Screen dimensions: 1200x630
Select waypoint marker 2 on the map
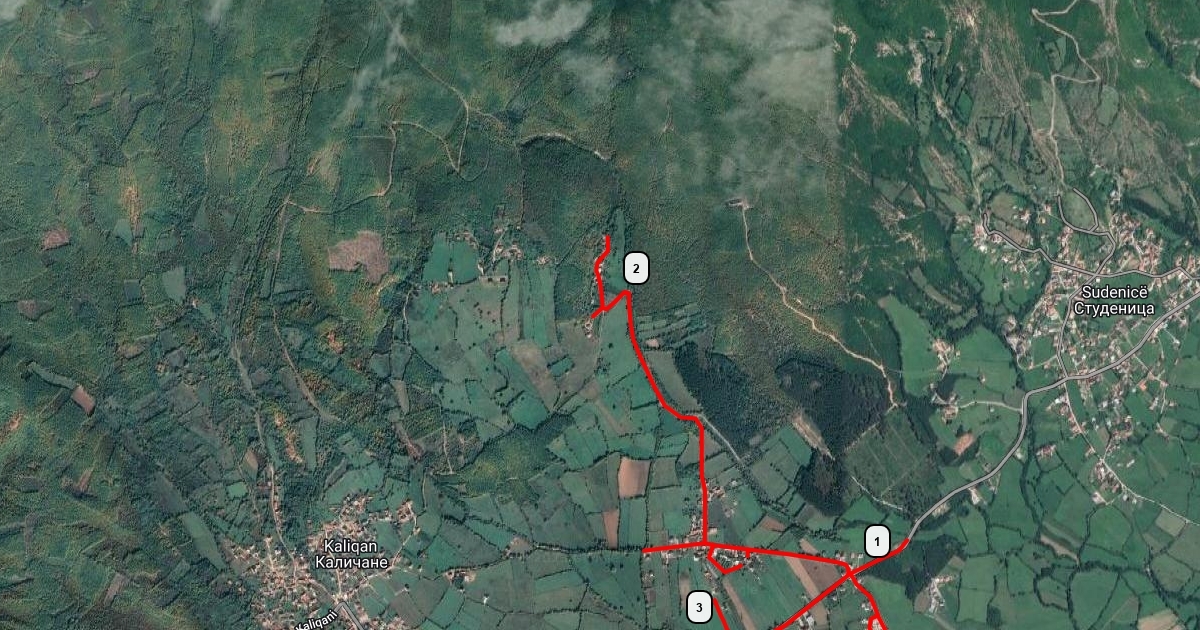tap(636, 269)
